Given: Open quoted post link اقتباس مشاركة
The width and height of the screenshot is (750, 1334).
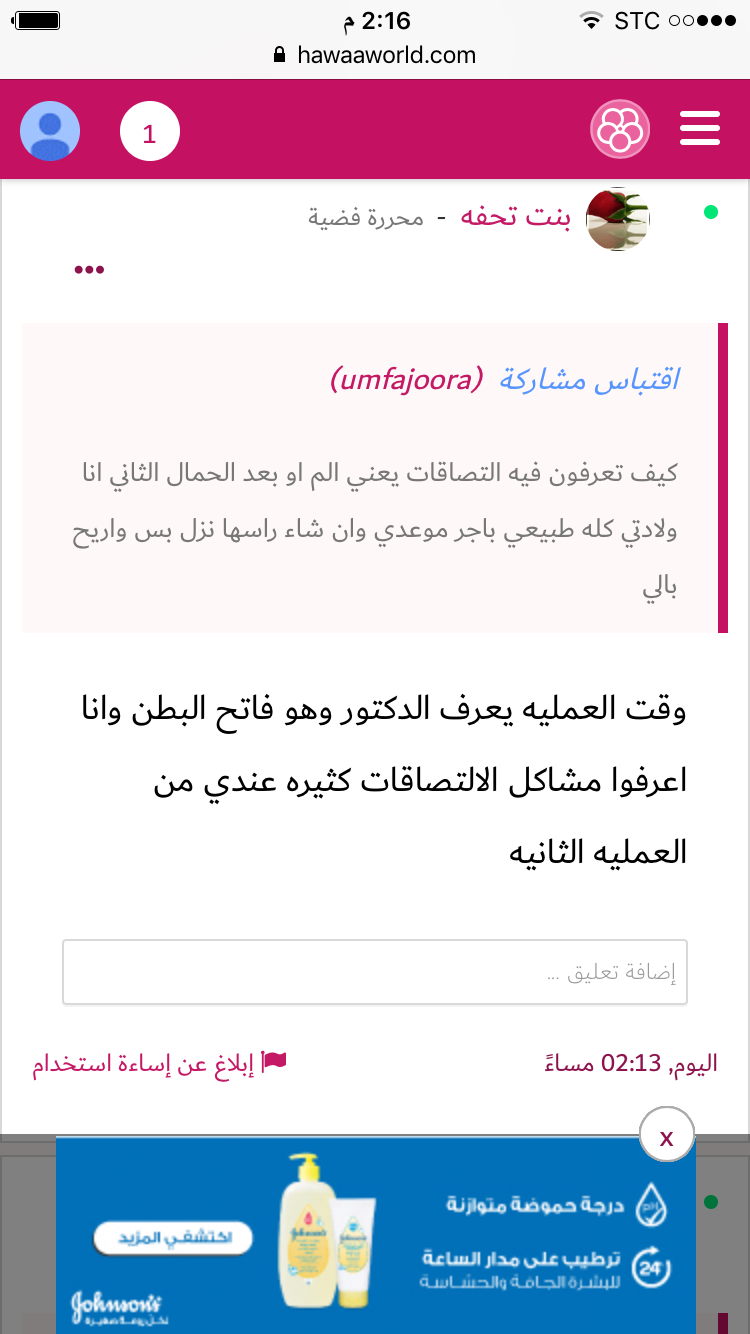Looking at the screenshot, I should (x=590, y=380).
